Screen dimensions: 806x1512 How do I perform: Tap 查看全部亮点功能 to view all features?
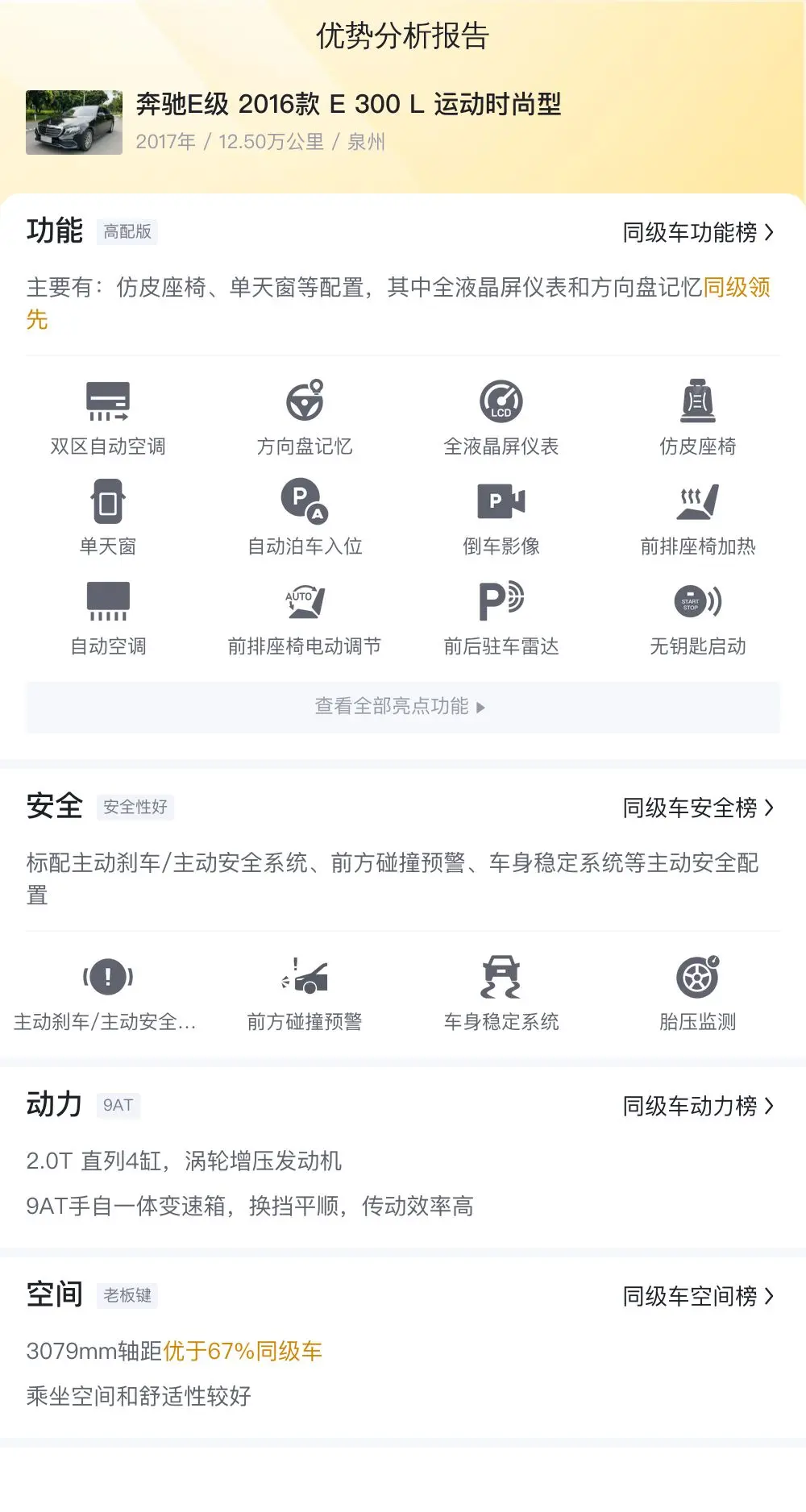pyautogui.click(x=403, y=707)
